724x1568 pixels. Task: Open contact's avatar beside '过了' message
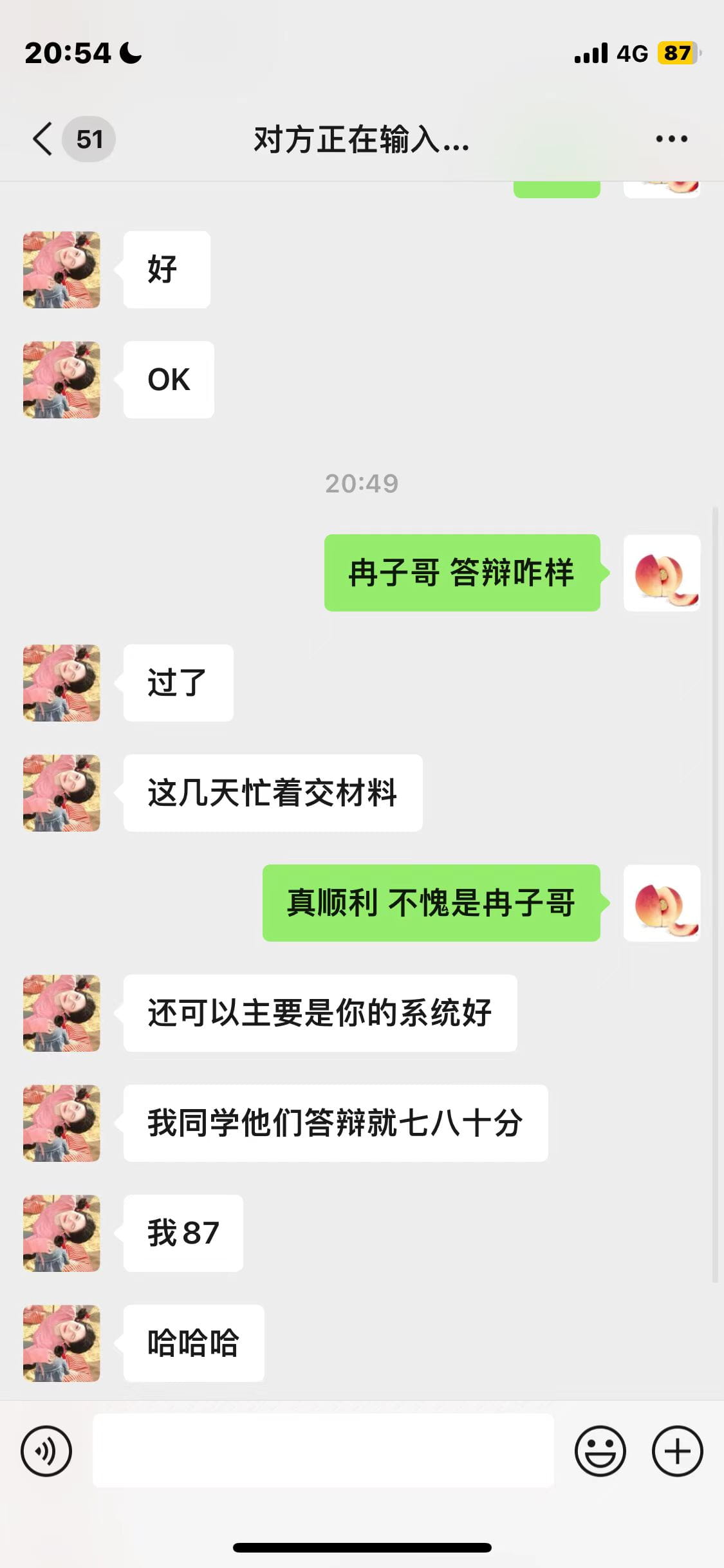coord(62,683)
